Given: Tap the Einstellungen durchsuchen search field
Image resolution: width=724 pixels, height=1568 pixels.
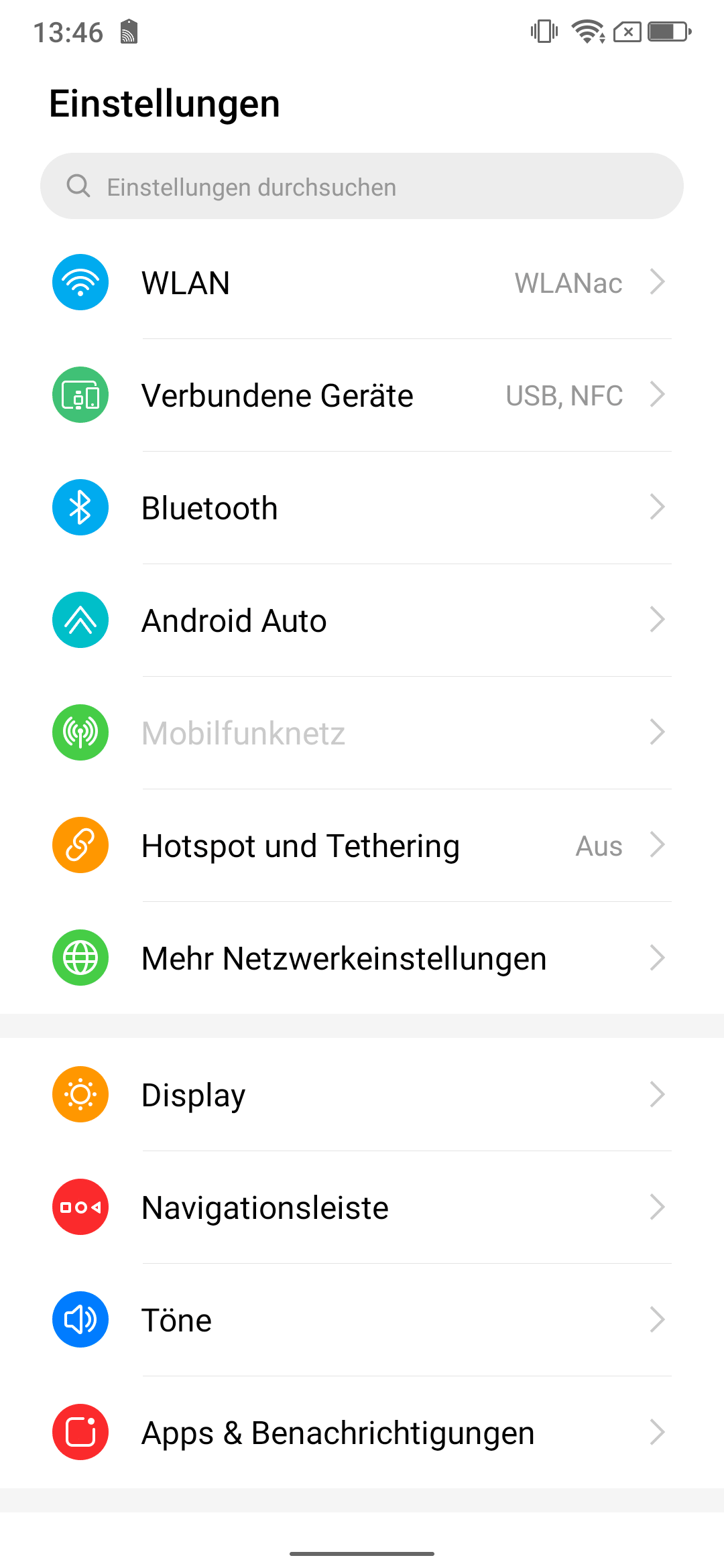Looking at the screenshot, I should pyautogui.click(x=362, y=186).
